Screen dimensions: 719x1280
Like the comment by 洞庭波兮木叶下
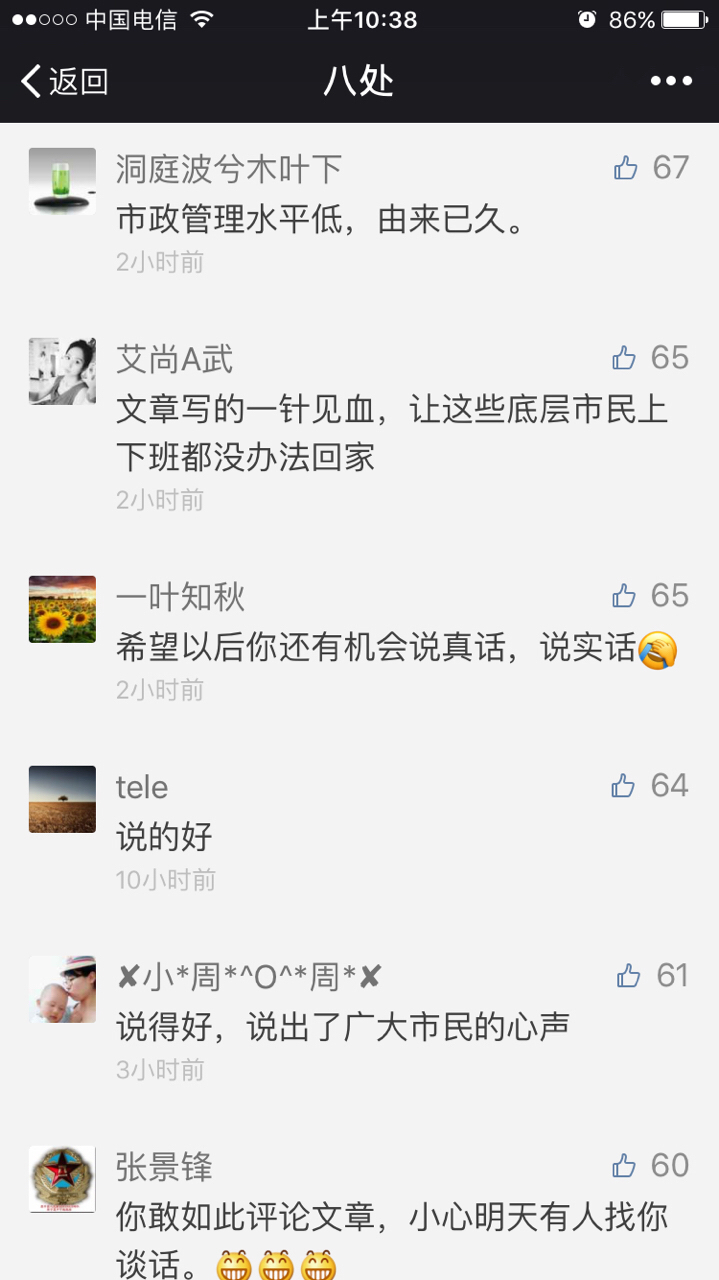[x=626, y=168]
